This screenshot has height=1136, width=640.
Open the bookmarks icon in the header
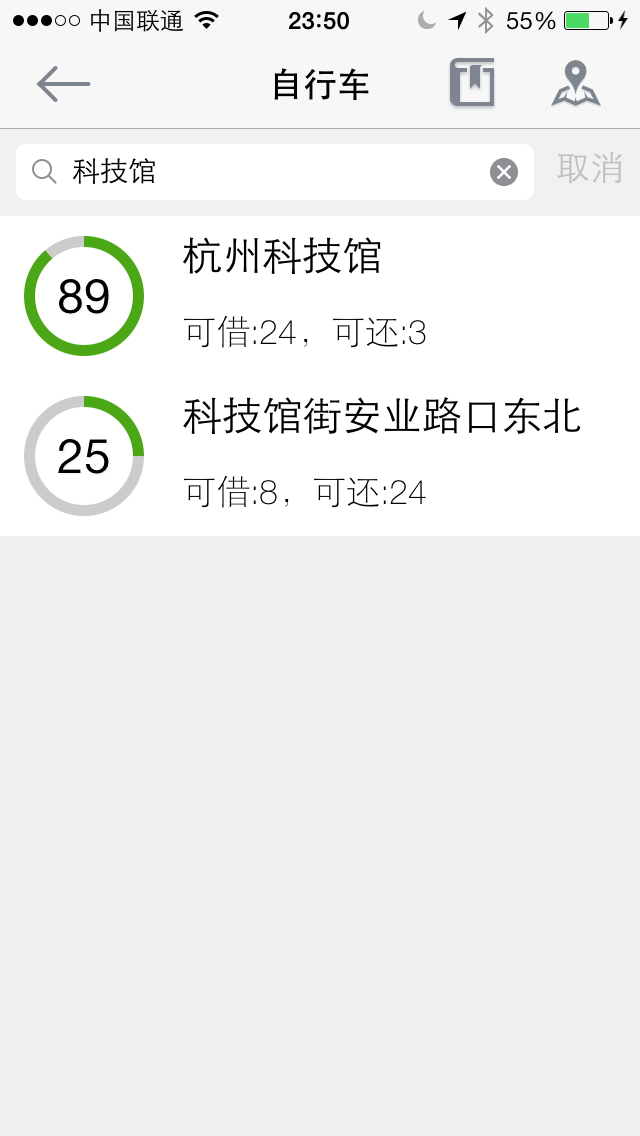pyautogui.click(x=472, y=83)
